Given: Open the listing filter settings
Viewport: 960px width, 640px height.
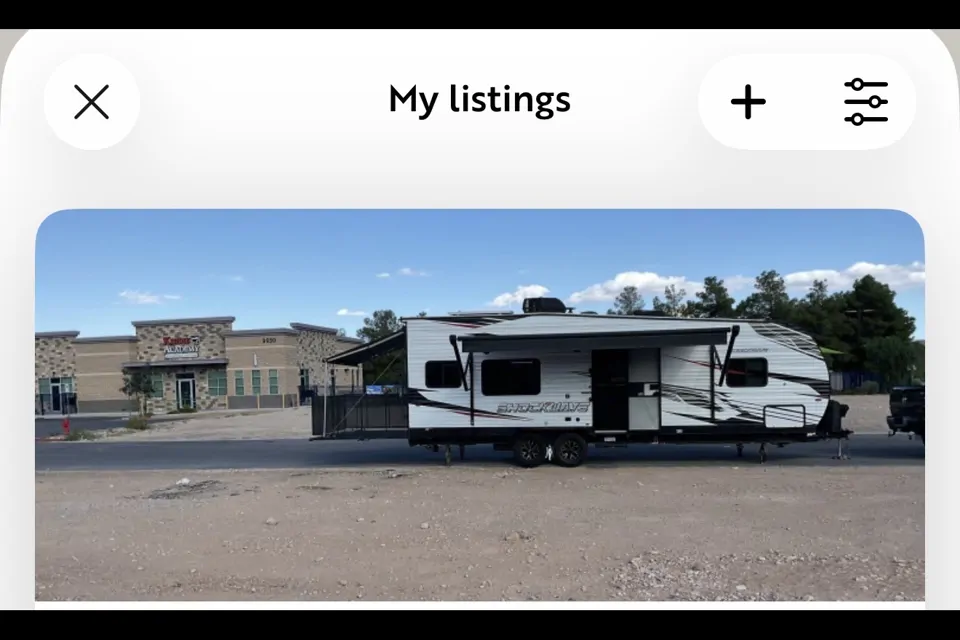Looking at the screenshot, I should pos(865,102).
